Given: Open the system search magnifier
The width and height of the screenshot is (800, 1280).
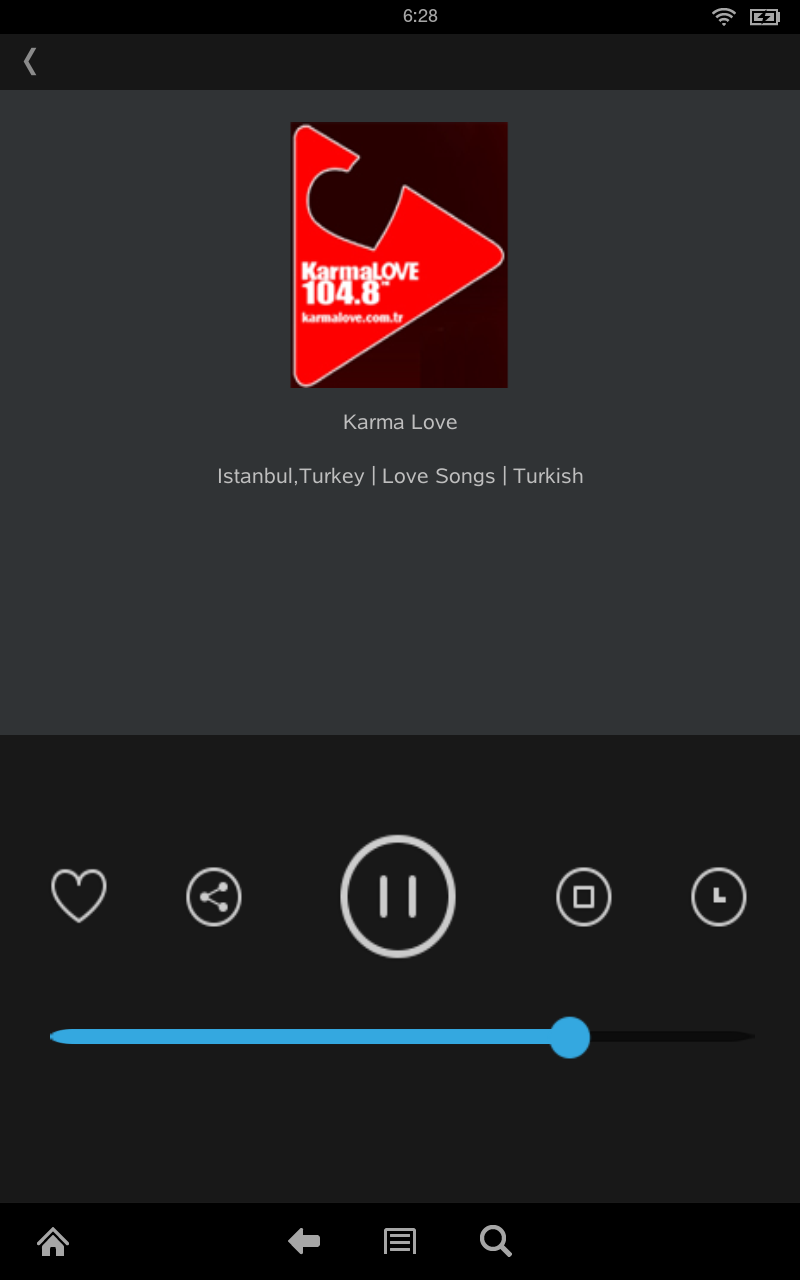Looking at the screenshot, I should [x=496, y=1242].
